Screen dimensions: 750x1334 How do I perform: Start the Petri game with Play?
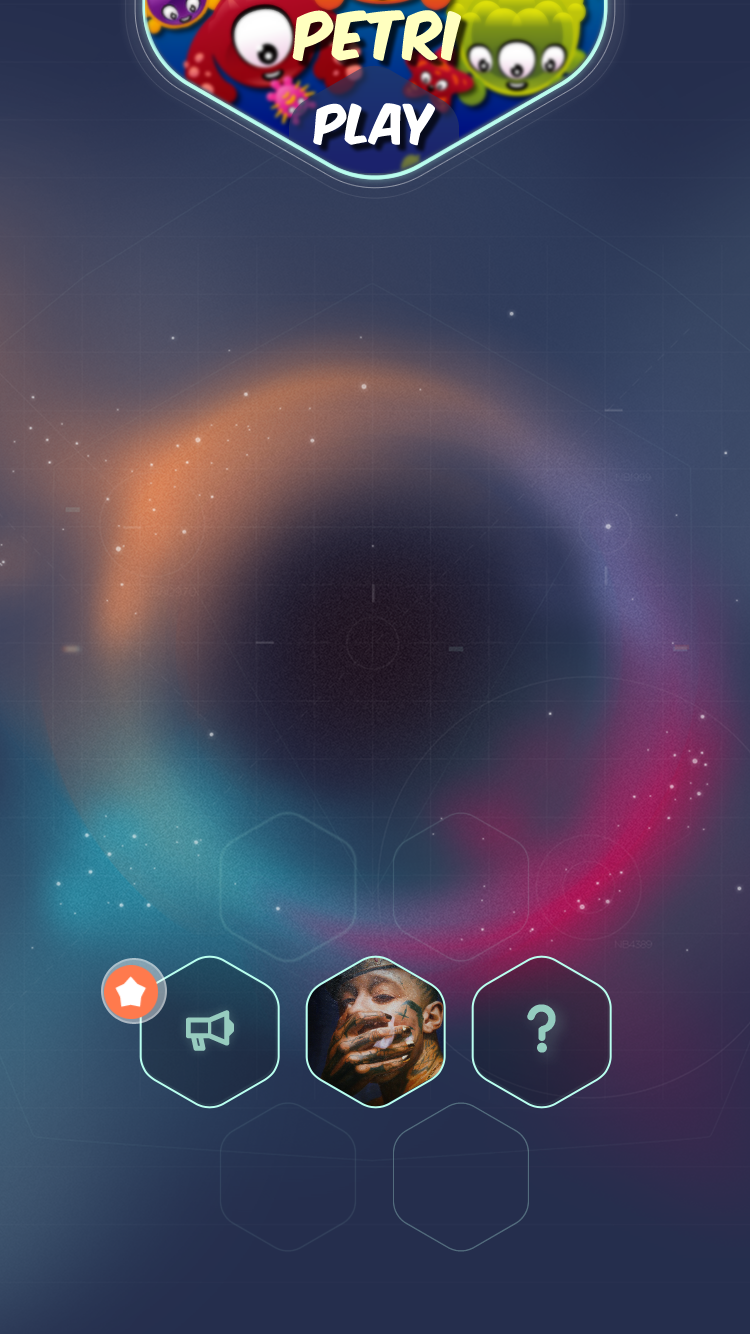click(374, 125)
